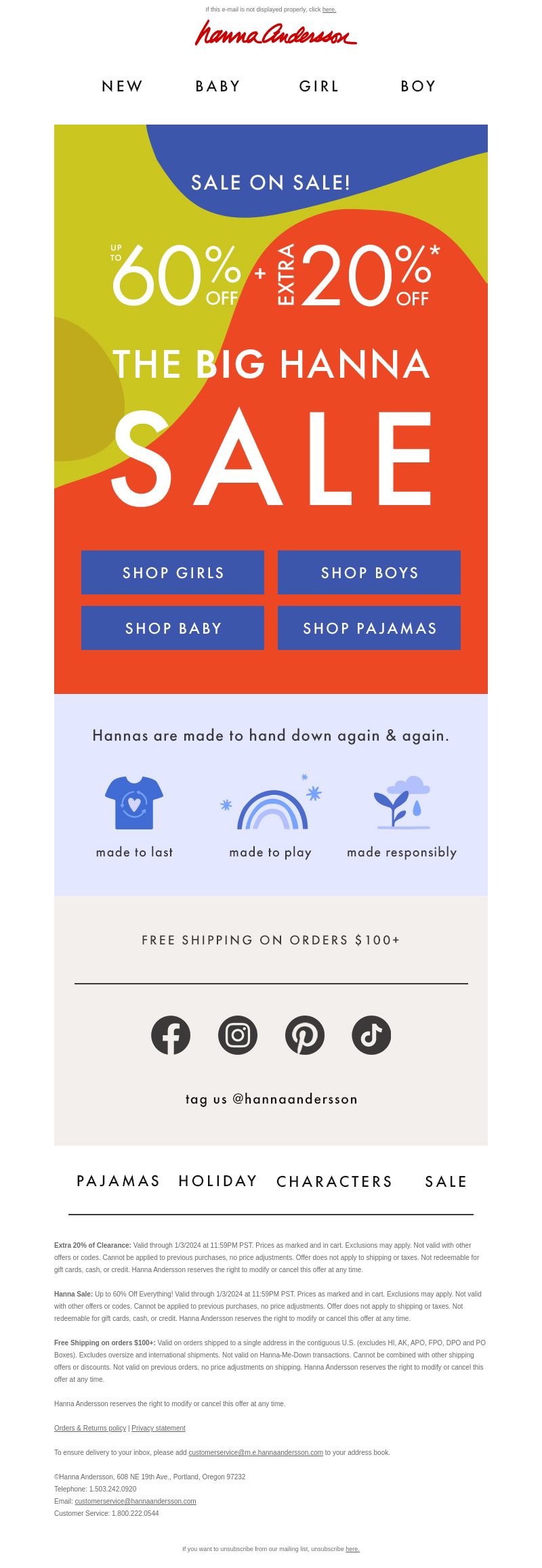Open the HOLIDAY footer link
The image size is (542, 1568).
click(x=217, y=1181)
